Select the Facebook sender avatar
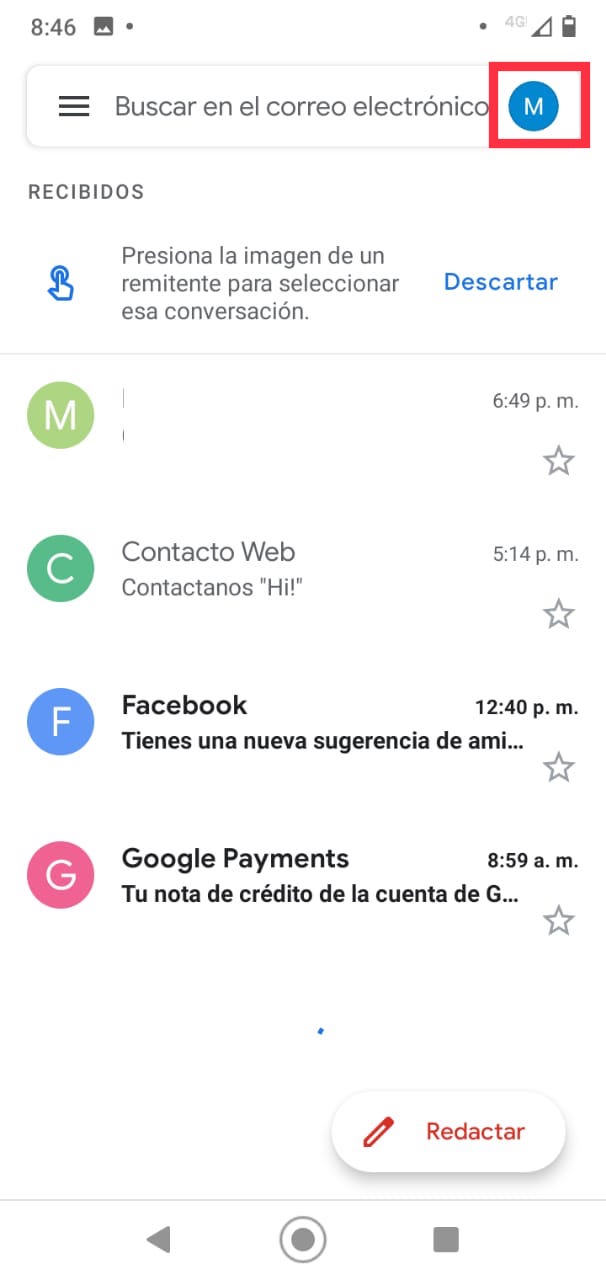This screenshot has height=1280, width=606. (60, 722)
